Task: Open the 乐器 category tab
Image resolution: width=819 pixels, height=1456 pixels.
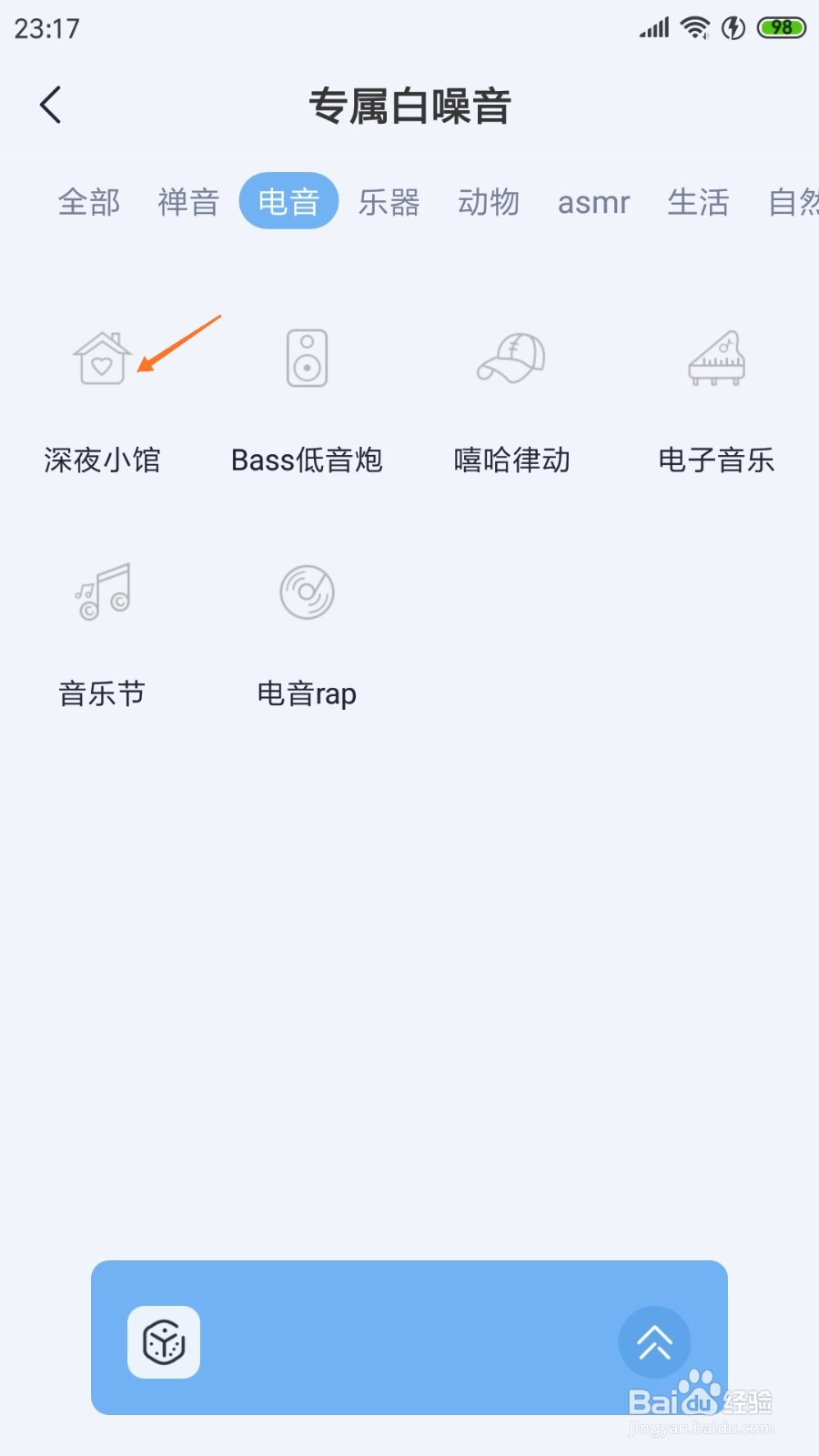Action: pos(389,201)
